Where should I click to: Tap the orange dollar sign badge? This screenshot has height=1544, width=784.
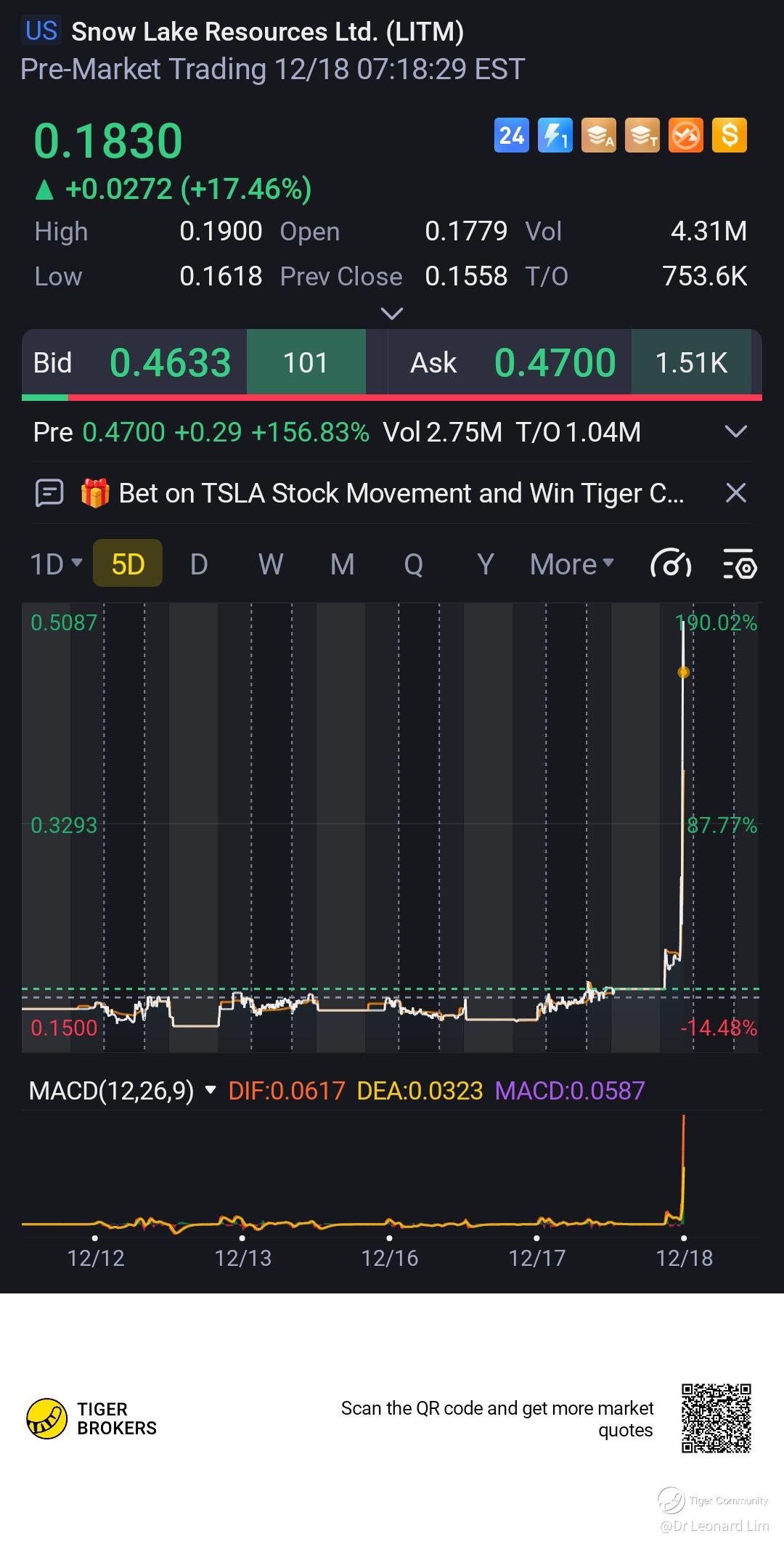coord(729,136)
